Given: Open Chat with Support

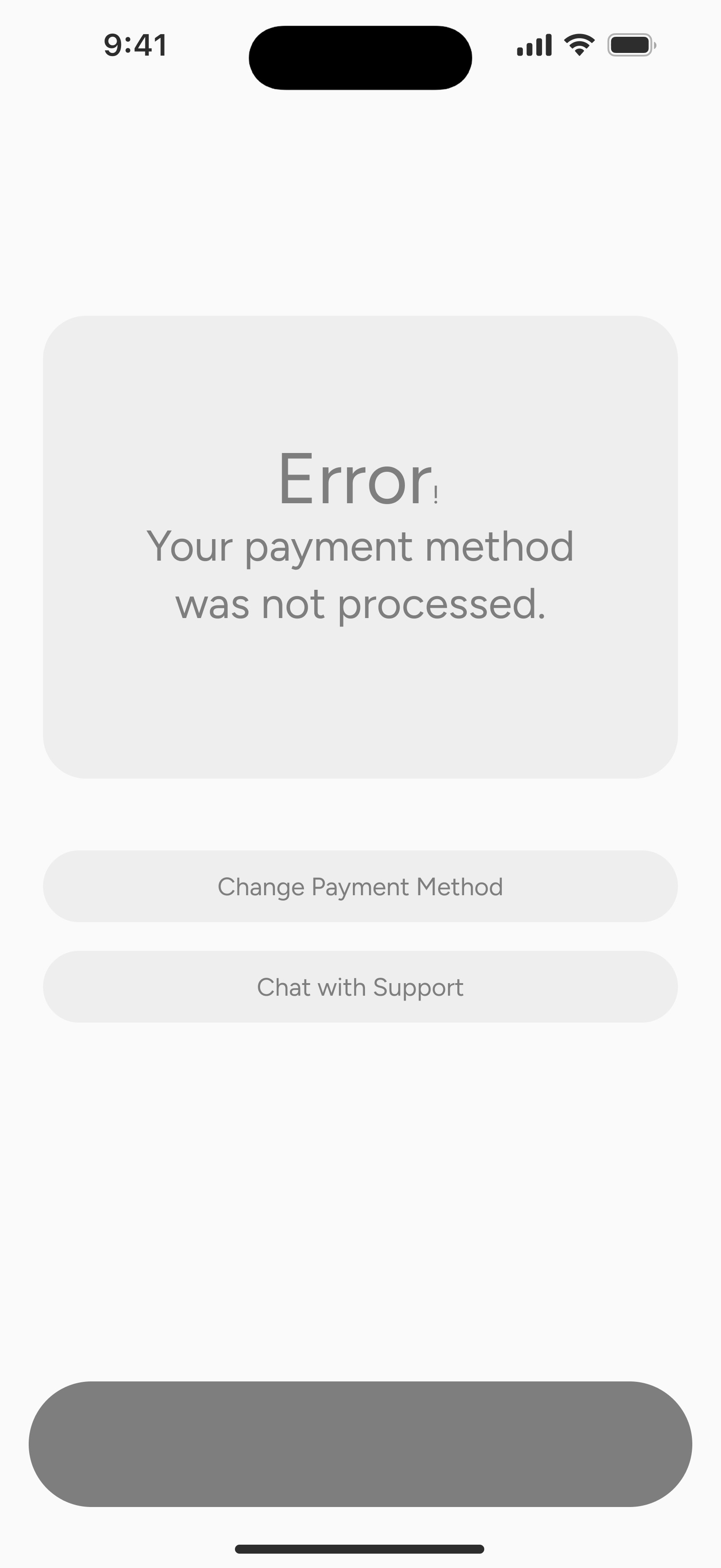Looking at the screenshot, I should 360,987.
